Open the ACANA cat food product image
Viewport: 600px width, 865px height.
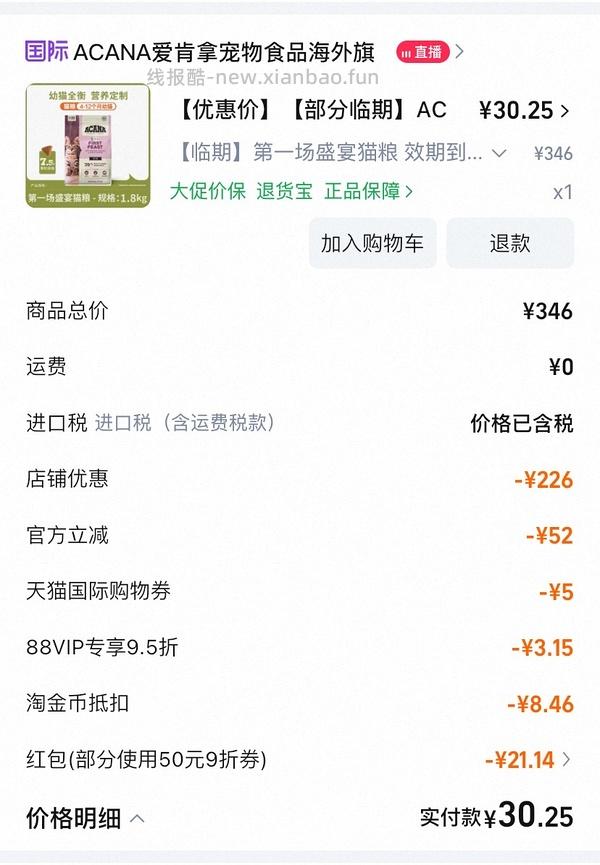(x=88, y=146)
